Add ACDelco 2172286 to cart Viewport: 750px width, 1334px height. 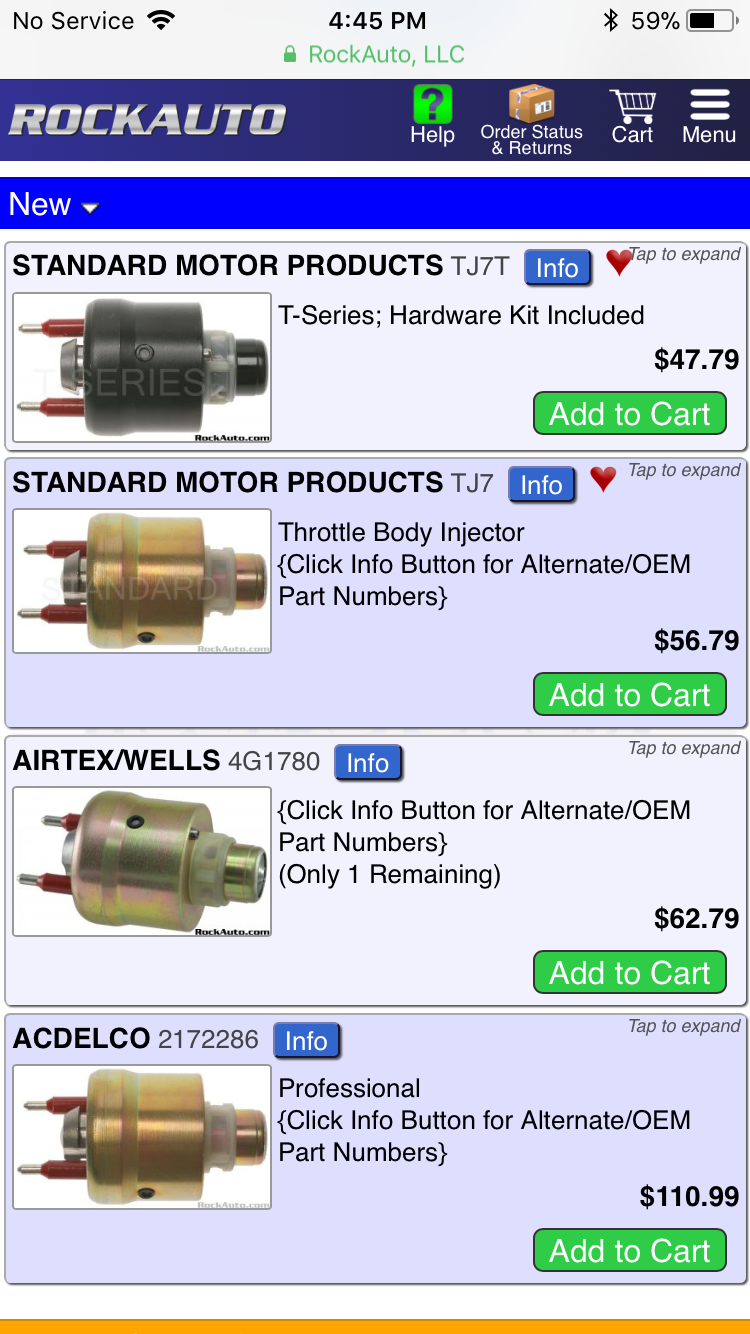tap(629, 1251)
